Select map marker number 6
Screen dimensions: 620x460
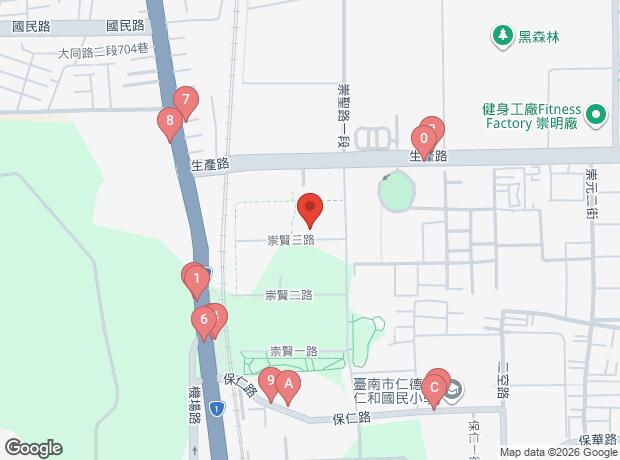tap(204, 323)
